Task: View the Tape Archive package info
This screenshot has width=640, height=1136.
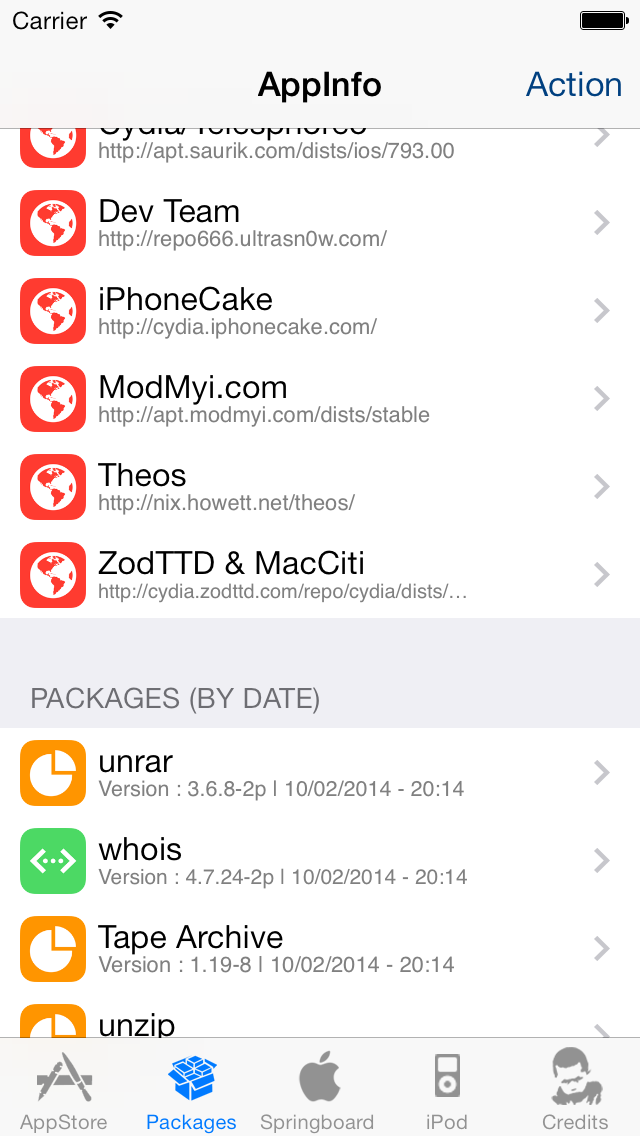Action: 320,949
